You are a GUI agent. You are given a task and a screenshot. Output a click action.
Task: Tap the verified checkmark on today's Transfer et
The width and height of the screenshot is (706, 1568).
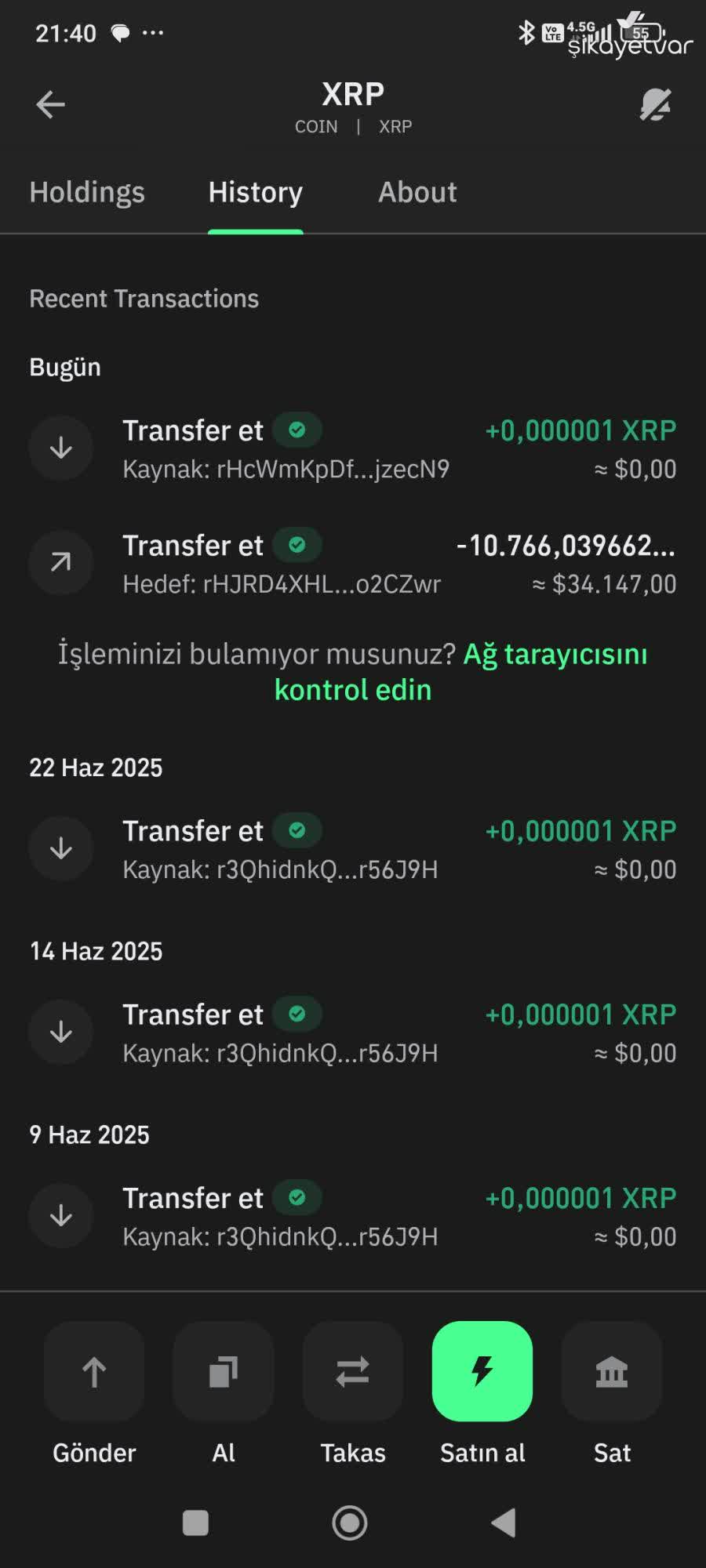(297, 430)
